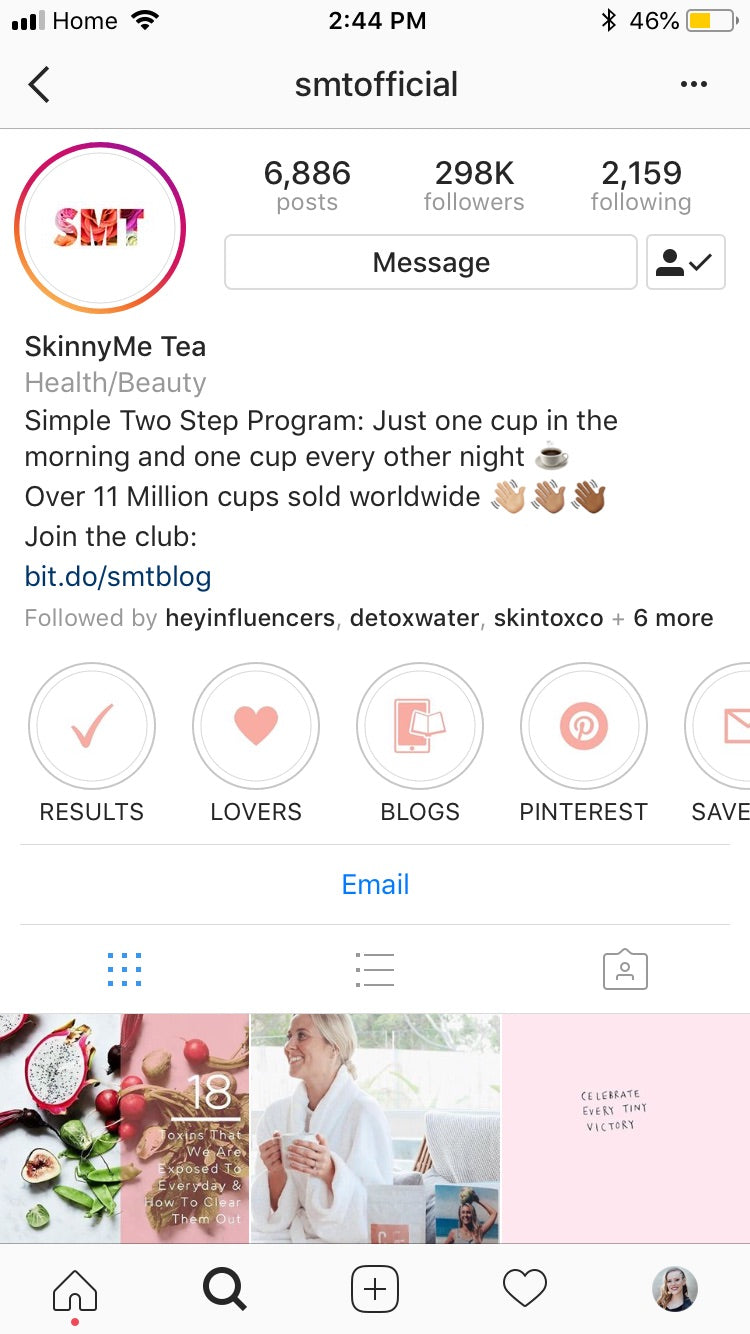Image resolution: width=750 pixels, height=1334 pixels.
Task: Open the activity heart tab
Action: pyautogui.click(x=525, y=1290)
